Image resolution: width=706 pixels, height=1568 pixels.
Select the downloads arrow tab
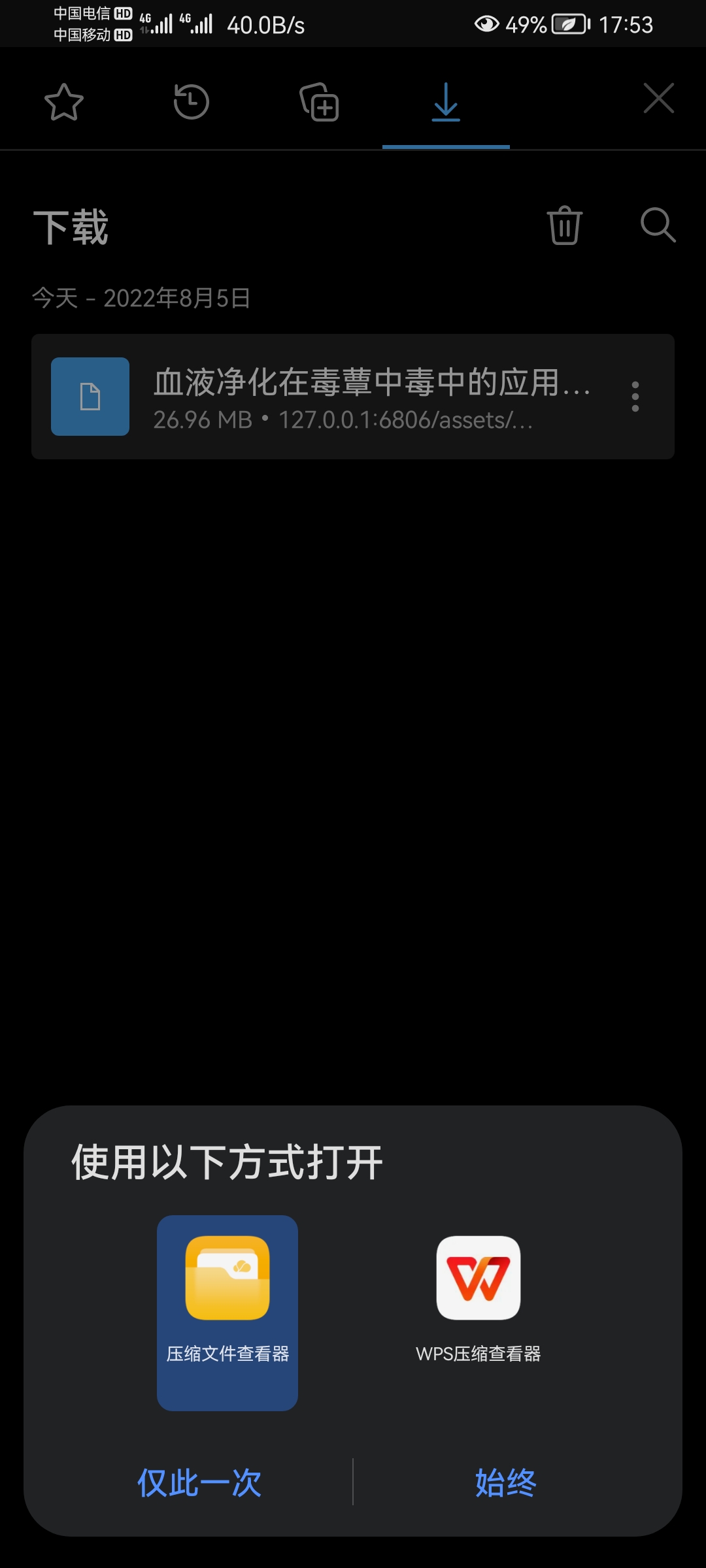pyautogui.click(x=446, y=102)
